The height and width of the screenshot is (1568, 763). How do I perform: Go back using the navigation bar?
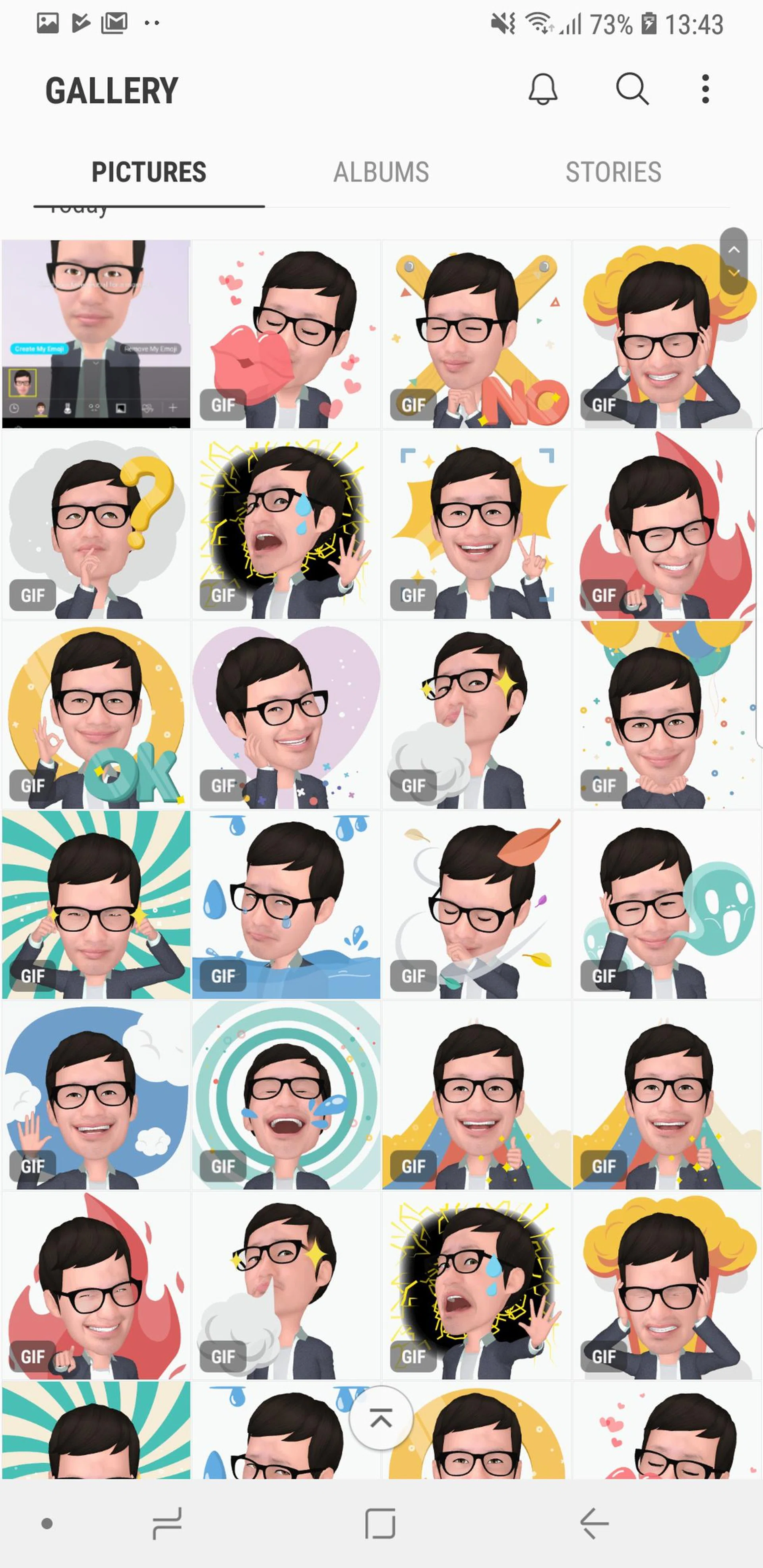594,1523
